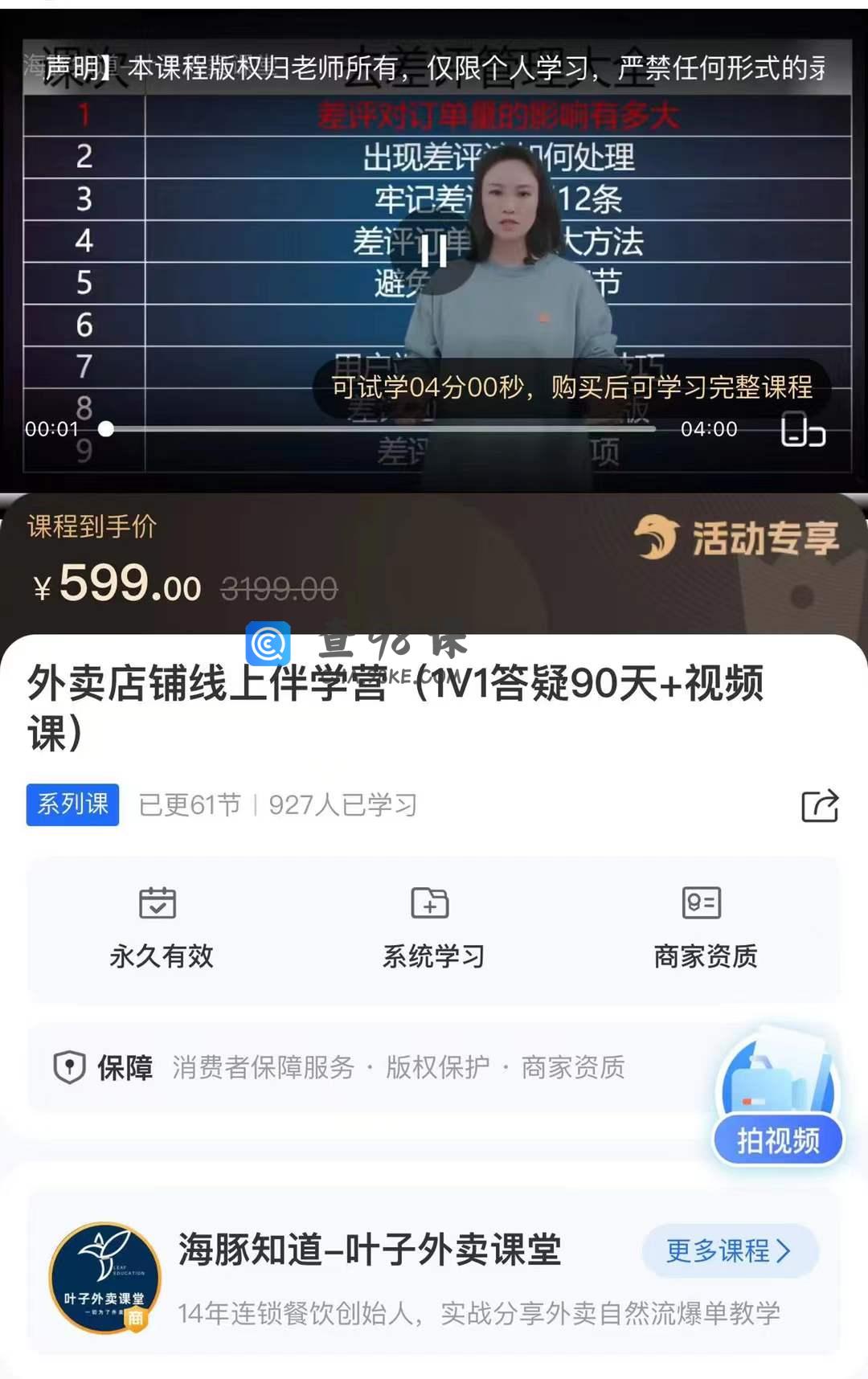Open 商家资质 merchant qualification

pyautogui.click(x=705, y=928)
